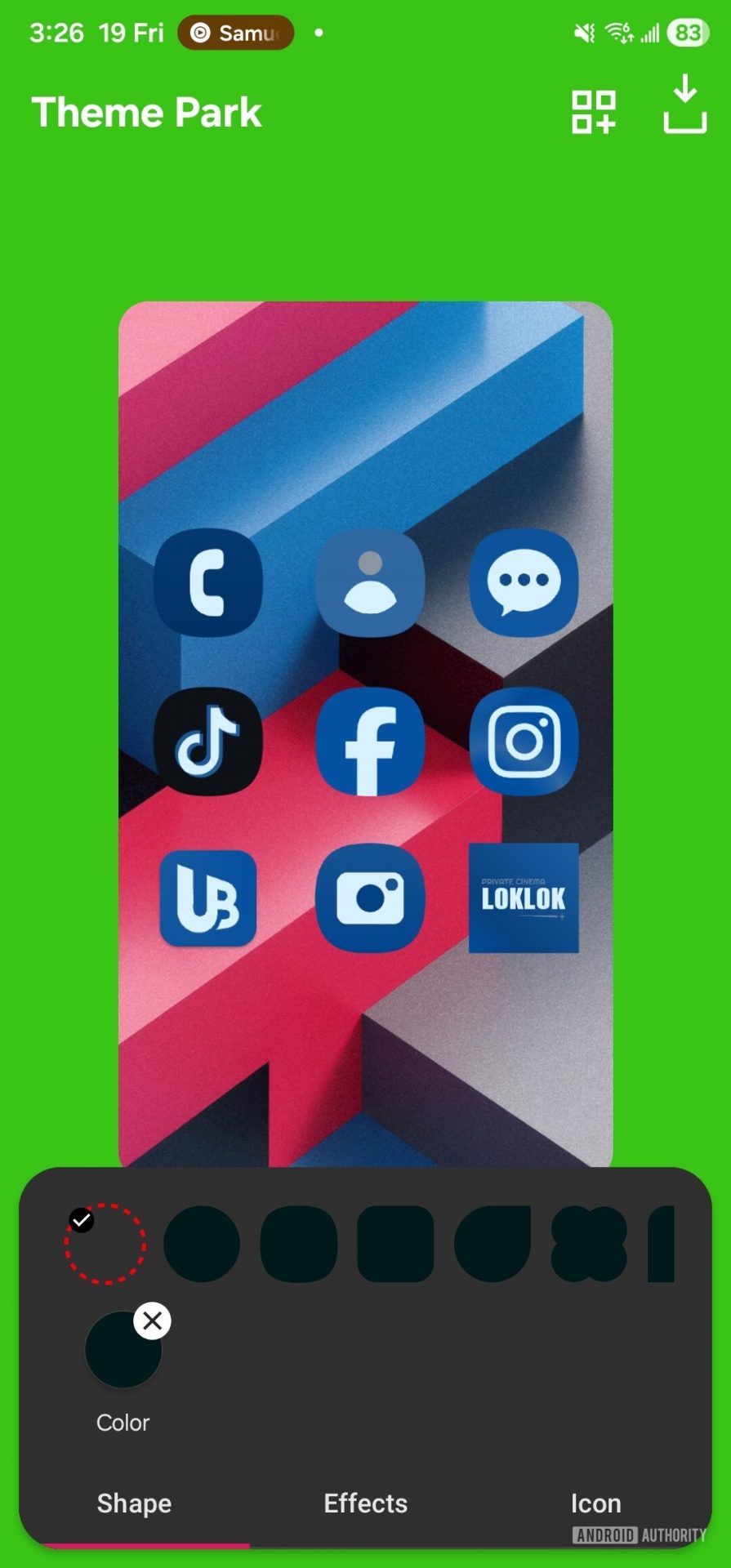Remove the color with the X badge
The width and height of the screenshot is (731, 1568).
(152, 1321)
